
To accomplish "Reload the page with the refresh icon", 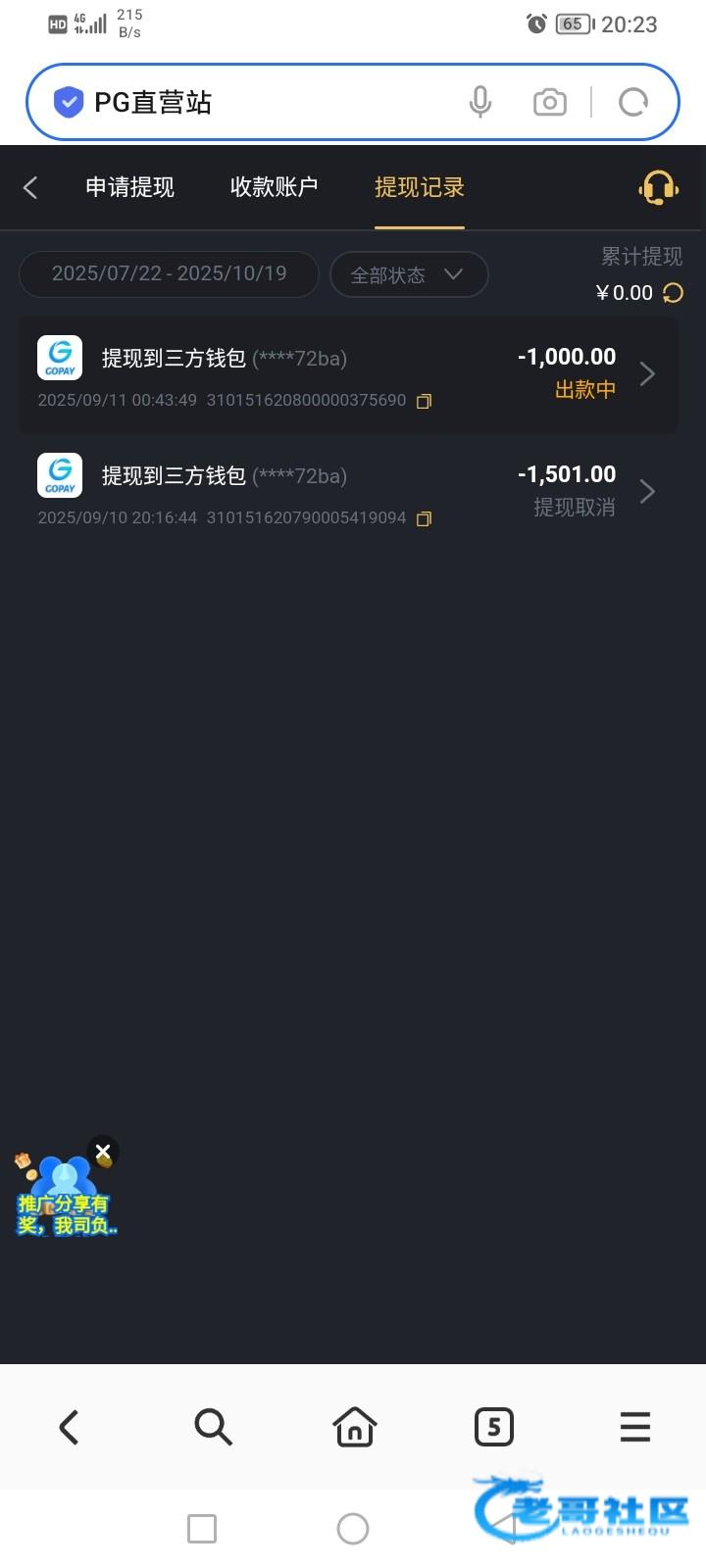I will 633,102.
